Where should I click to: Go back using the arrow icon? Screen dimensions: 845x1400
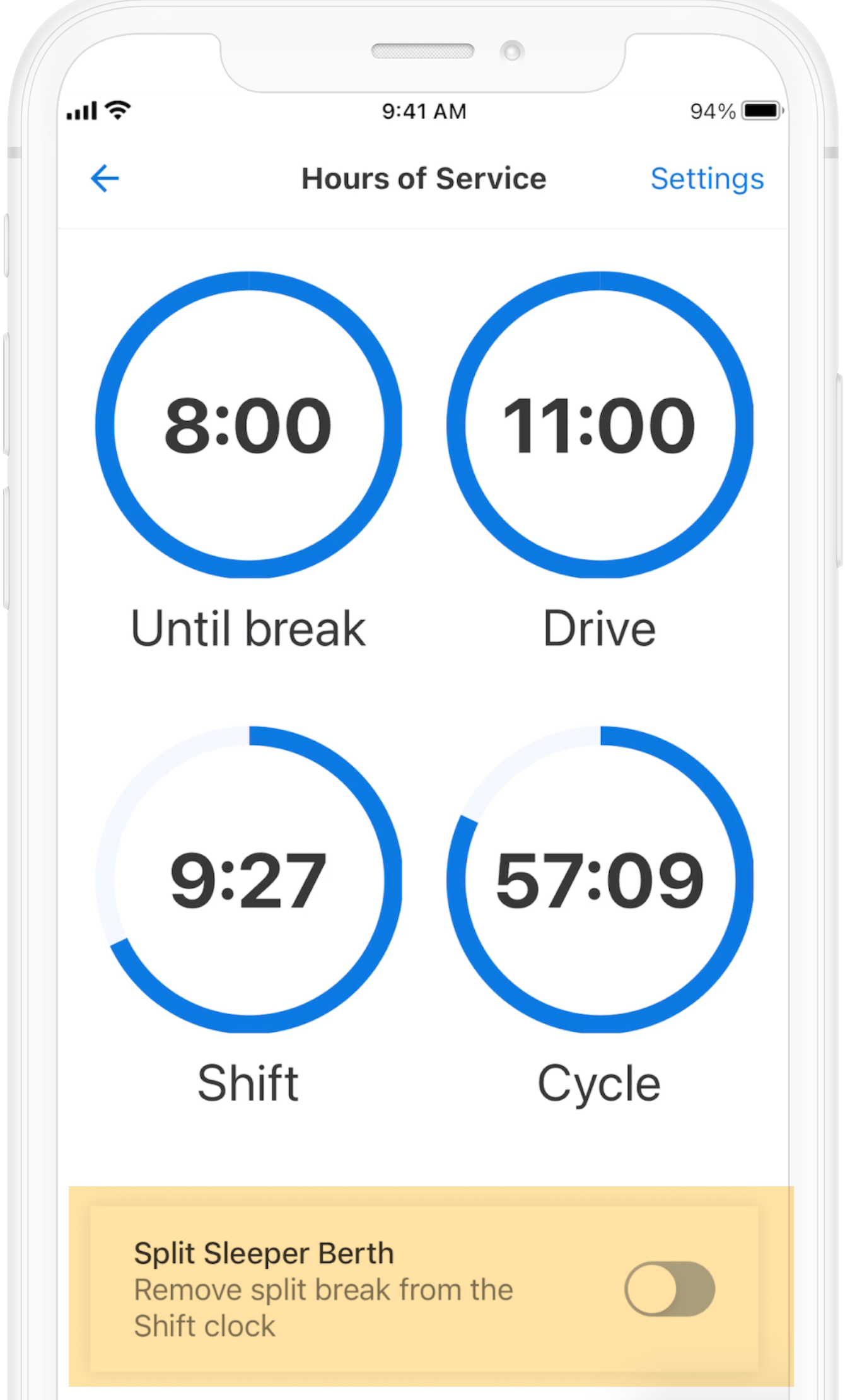click(x=105, y=178)
